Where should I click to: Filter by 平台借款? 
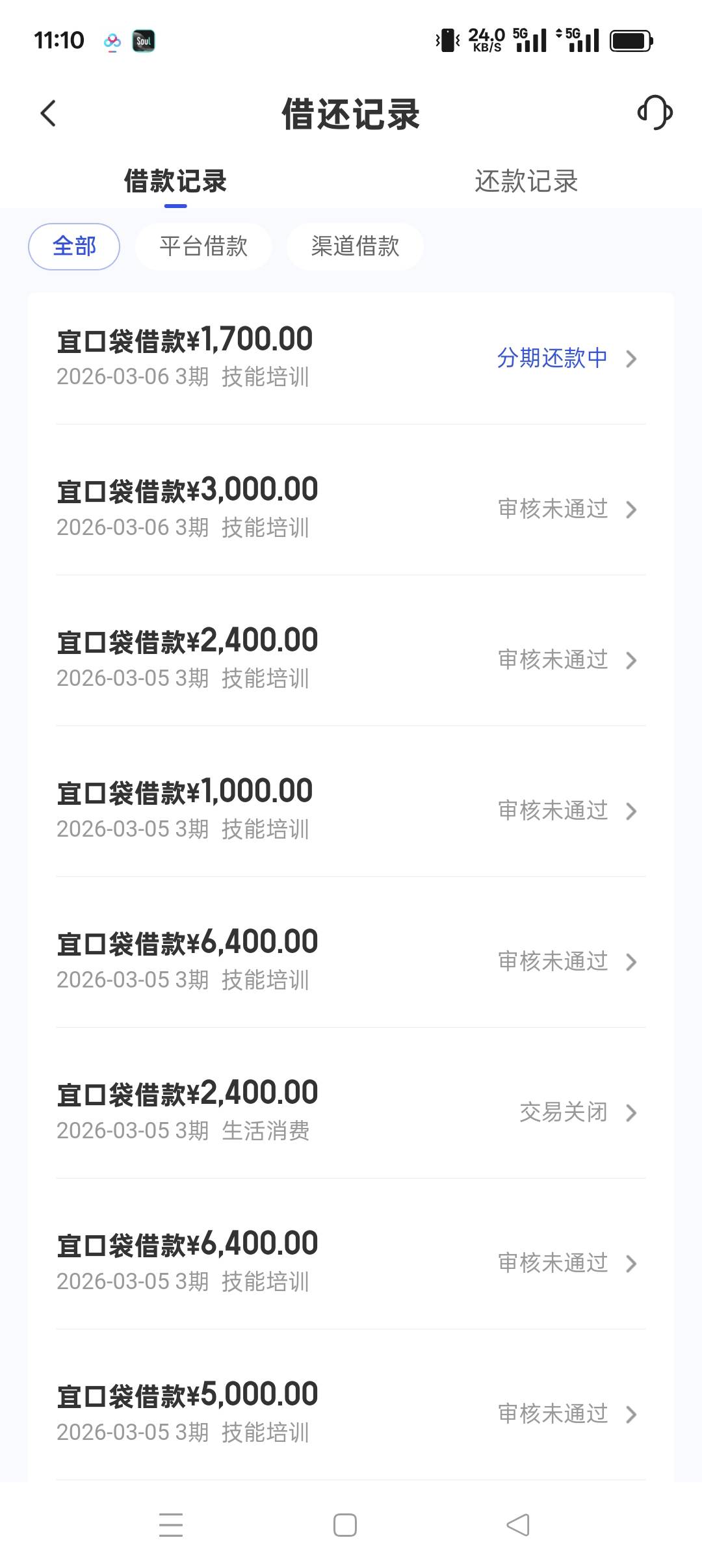[203, 246]
